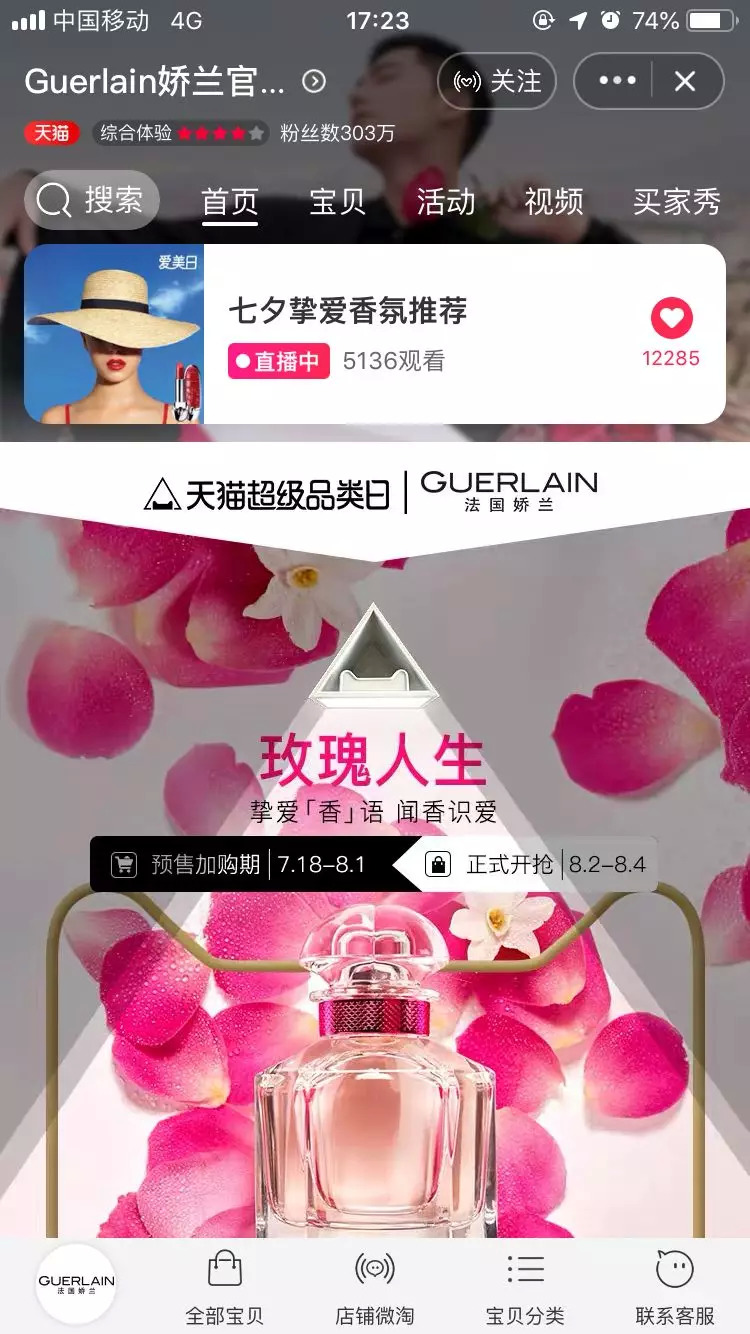
Task: Like the live stream with the heart
Action: pos(671,320)
